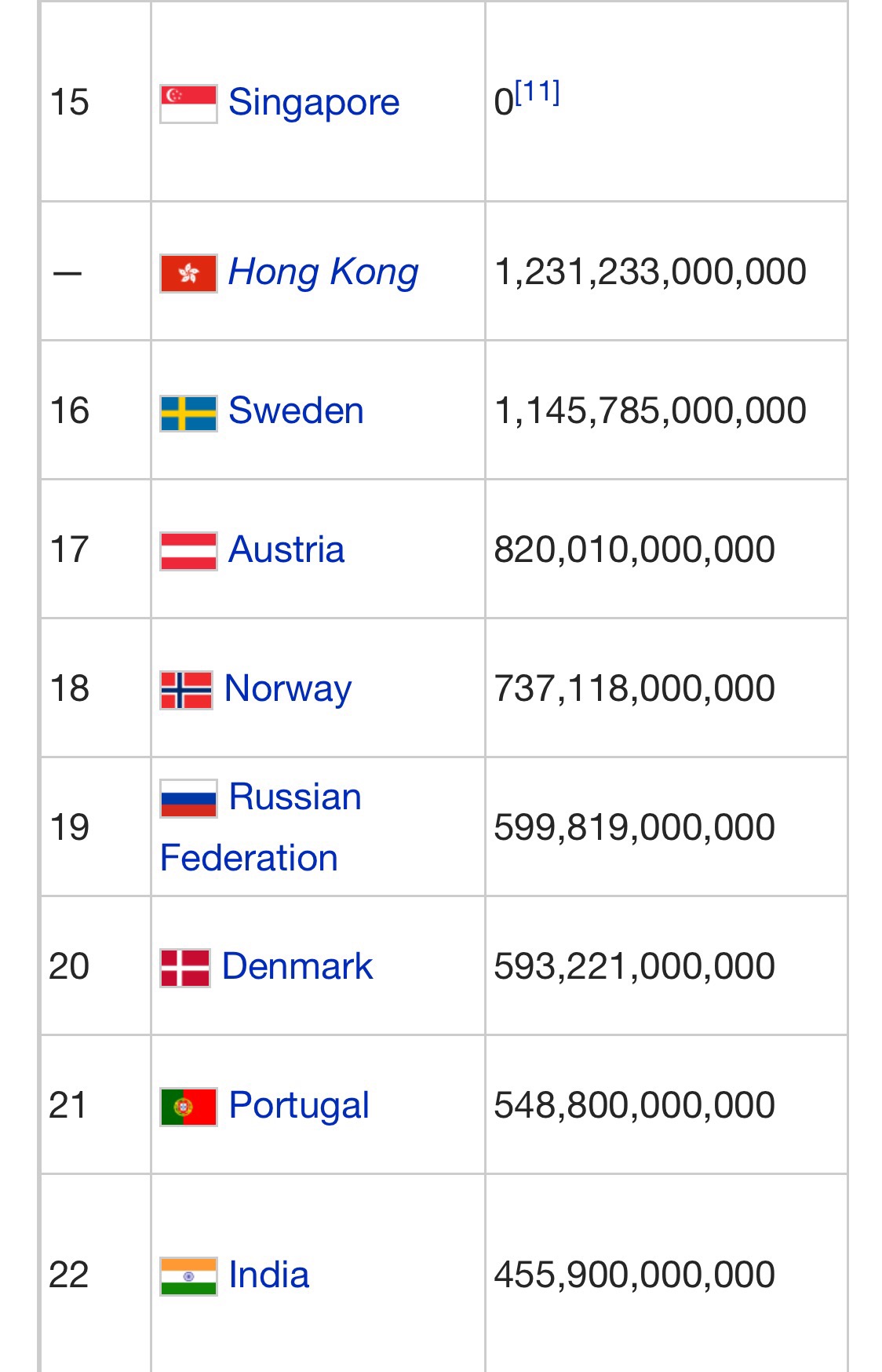Go to the Sweden page
Image resolution: width=882 pixels, height=1372 pixels.
coord(296,411)
